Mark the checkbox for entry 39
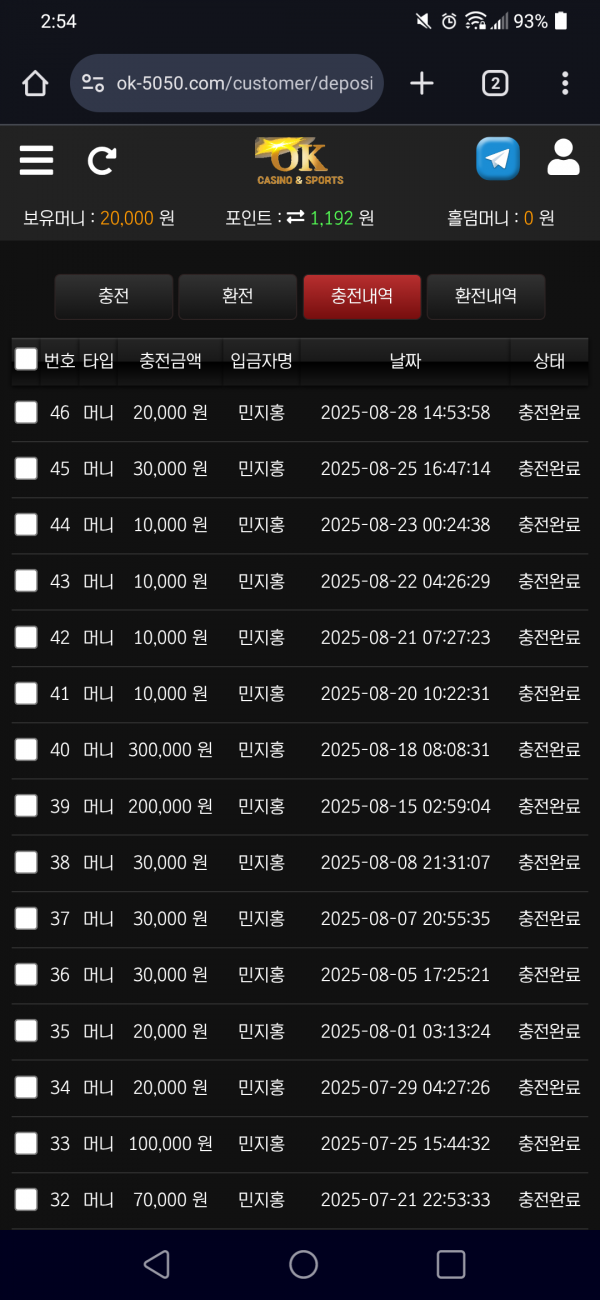Viewport: 600px width, 1300px height. 26,805
